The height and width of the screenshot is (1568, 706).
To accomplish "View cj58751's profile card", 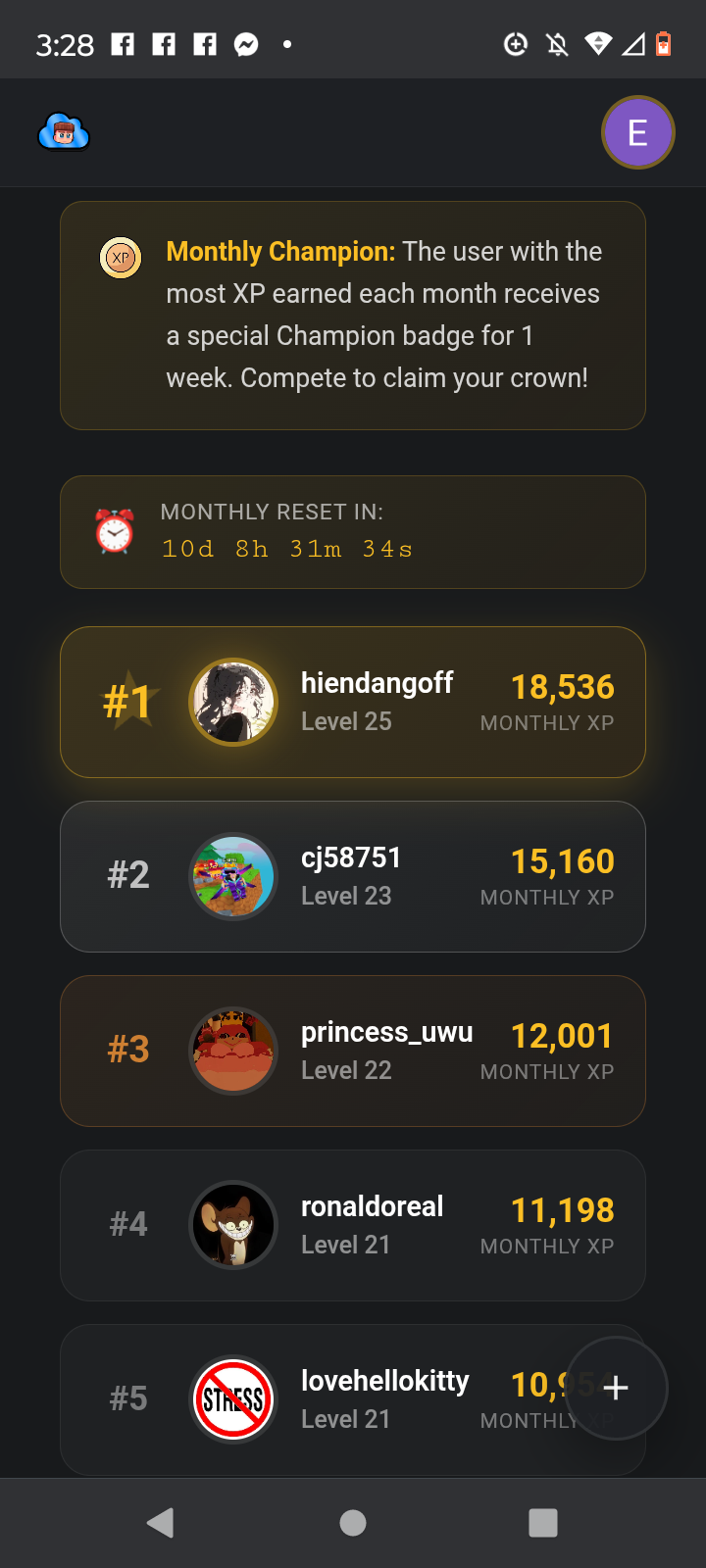I will tap(353, 876).
